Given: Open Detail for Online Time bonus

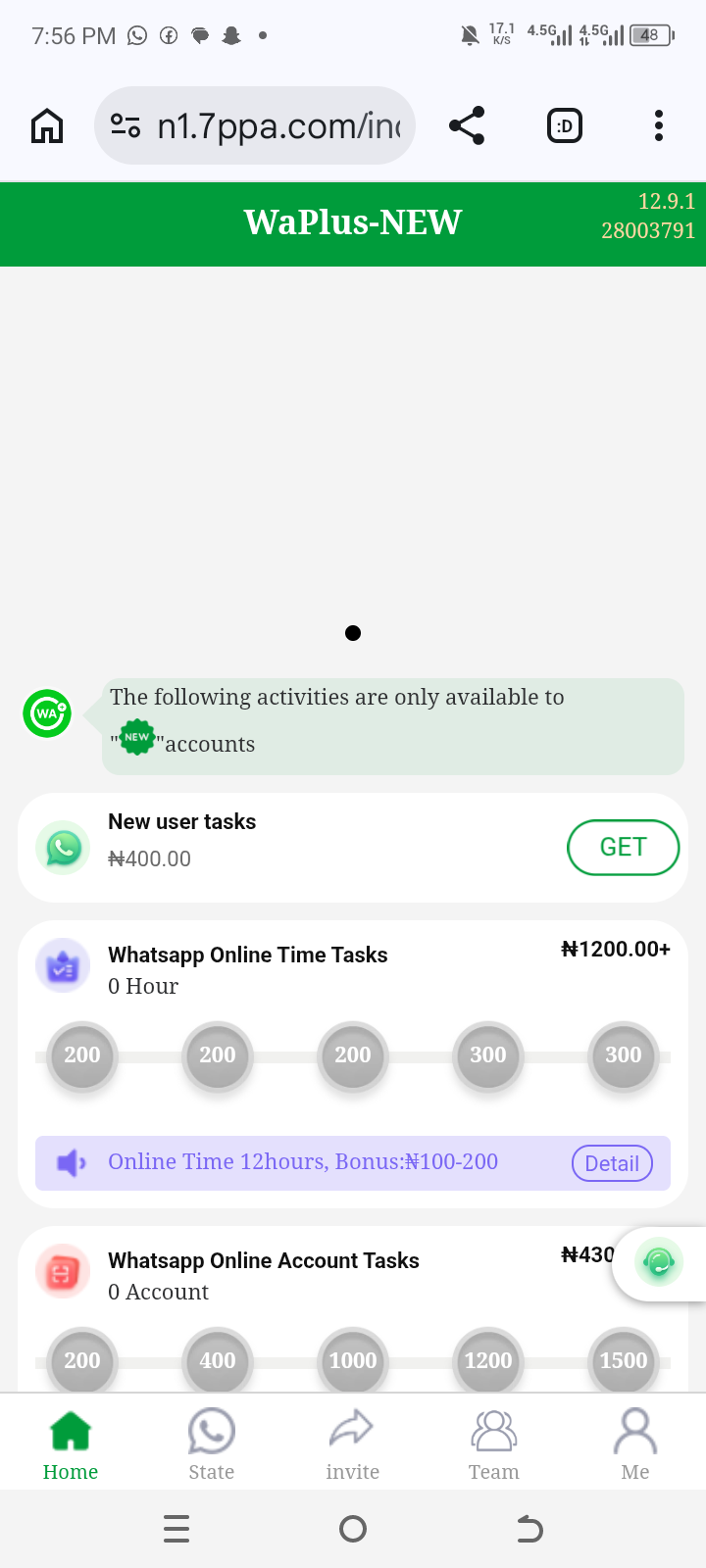Looking at the screenshot, I should 612,1163.
